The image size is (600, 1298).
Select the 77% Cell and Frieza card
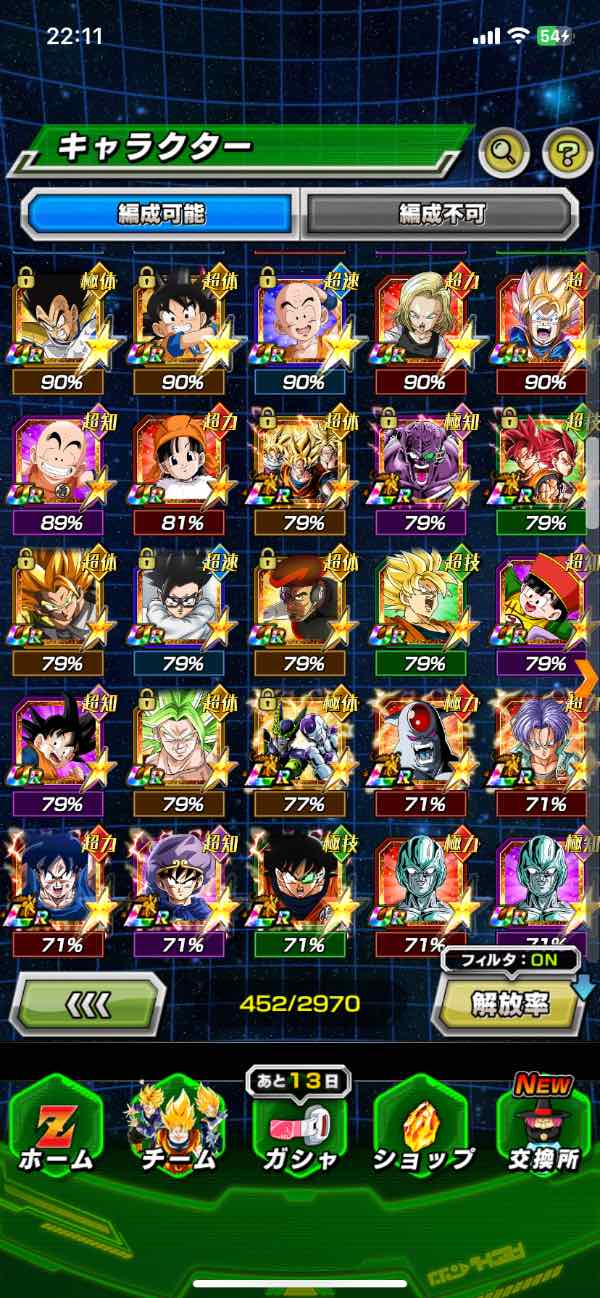302,748
